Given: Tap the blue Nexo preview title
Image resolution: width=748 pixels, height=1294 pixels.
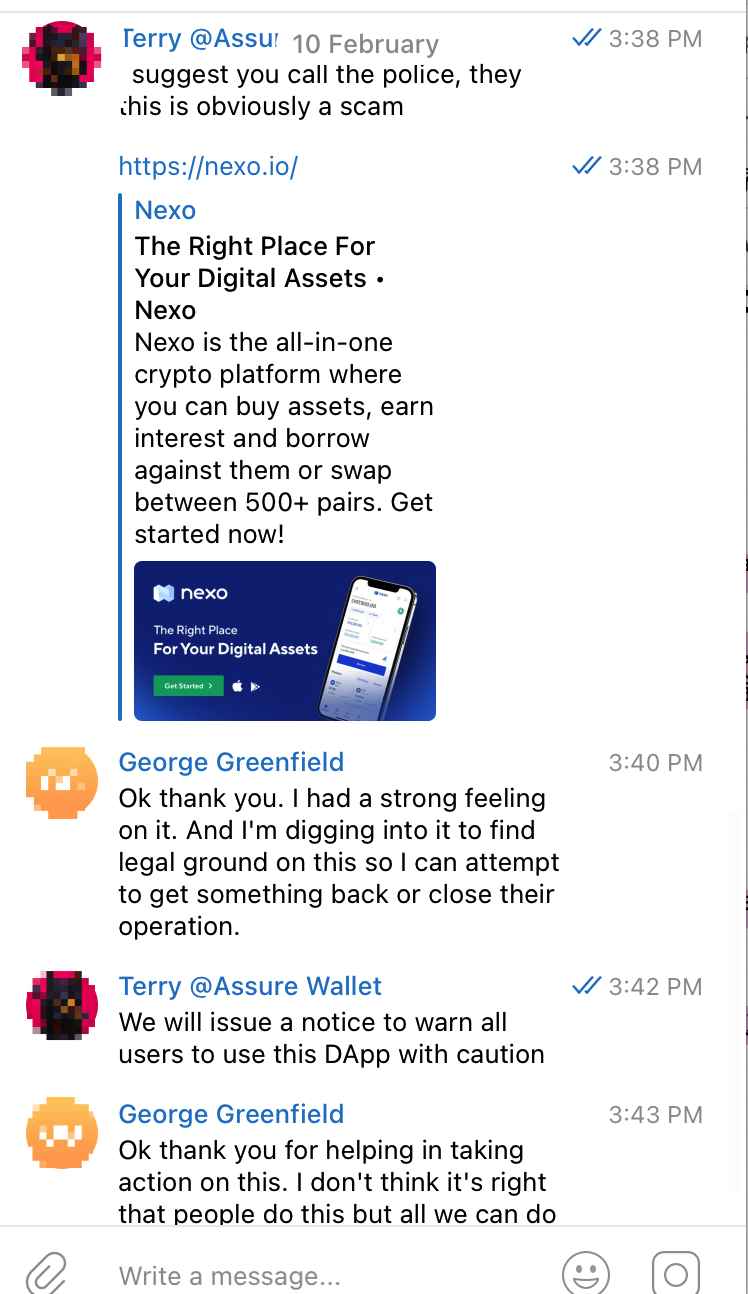Looking at the screenshot, I should [x=165, y=210].
